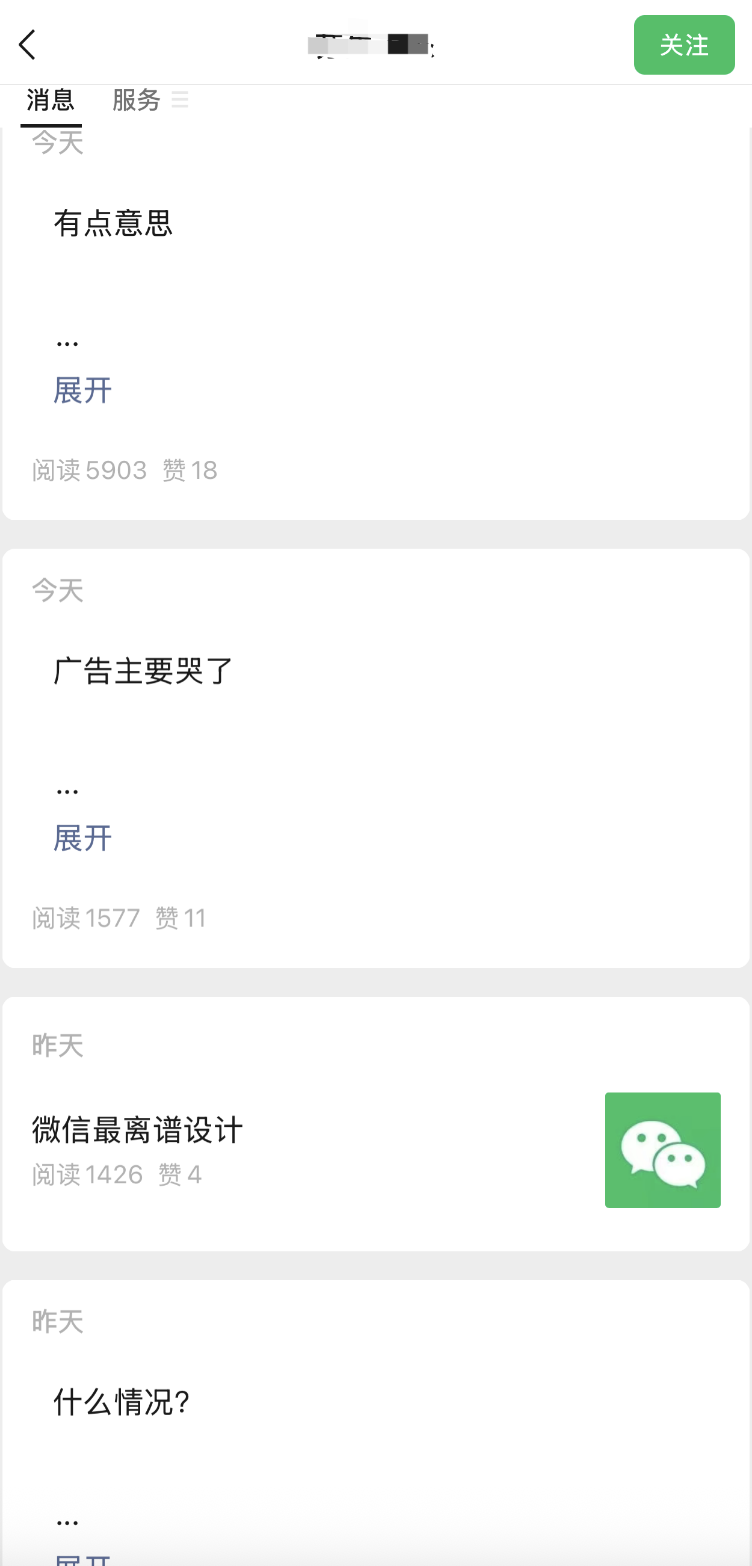The height and width of the screenshot is (1566, 752).
Task: Follow this account with the 关注 button
Action: 684,45
